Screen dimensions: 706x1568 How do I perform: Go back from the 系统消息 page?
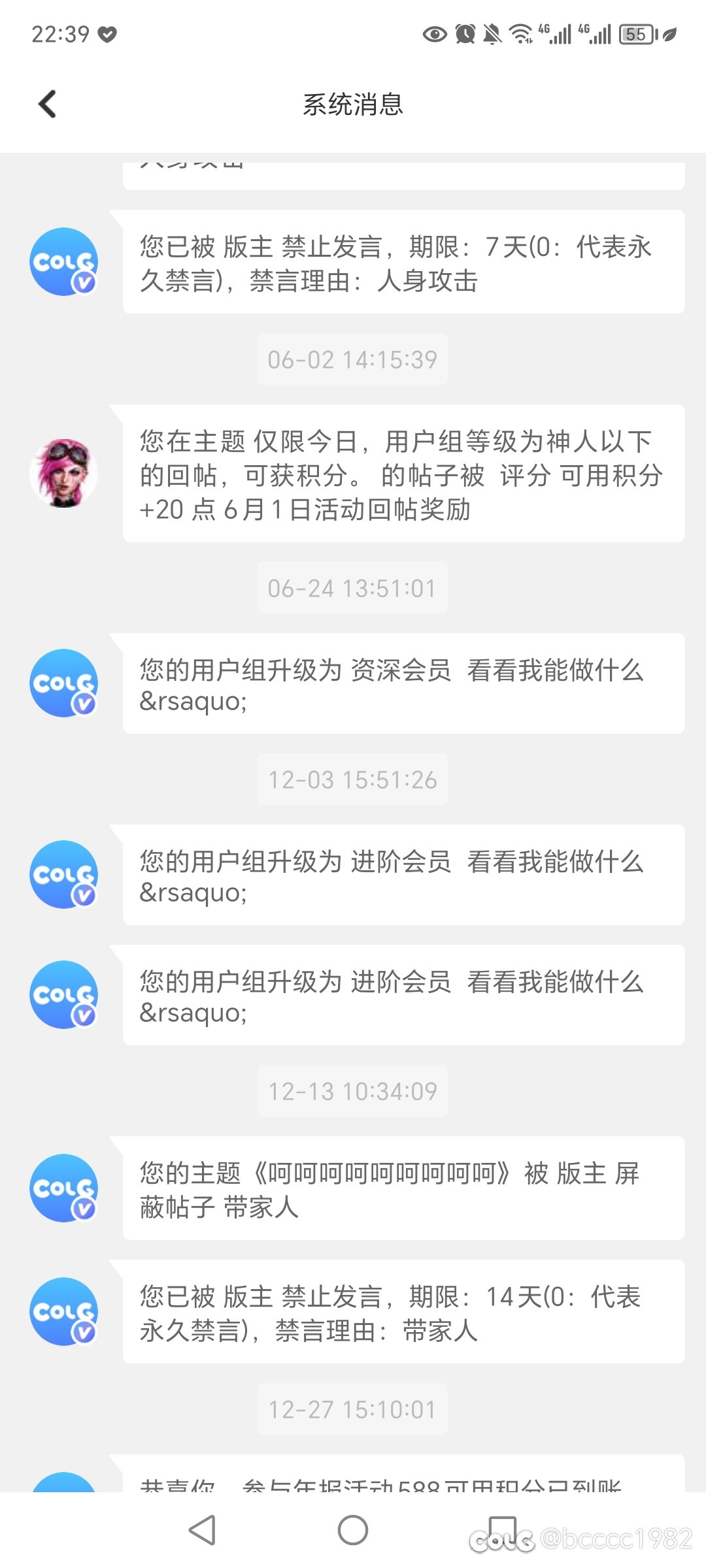(x=48, y=104)
